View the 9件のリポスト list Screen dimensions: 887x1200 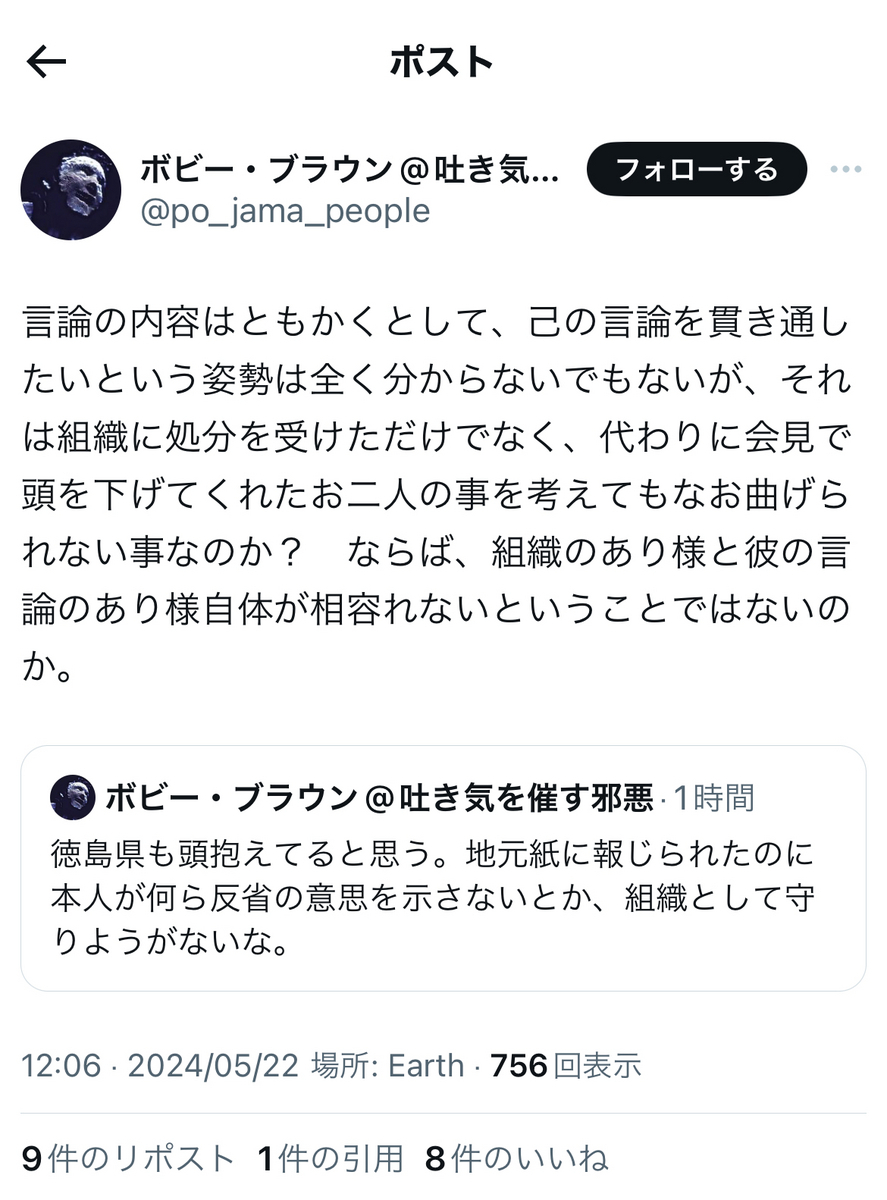coord(127,1159)
